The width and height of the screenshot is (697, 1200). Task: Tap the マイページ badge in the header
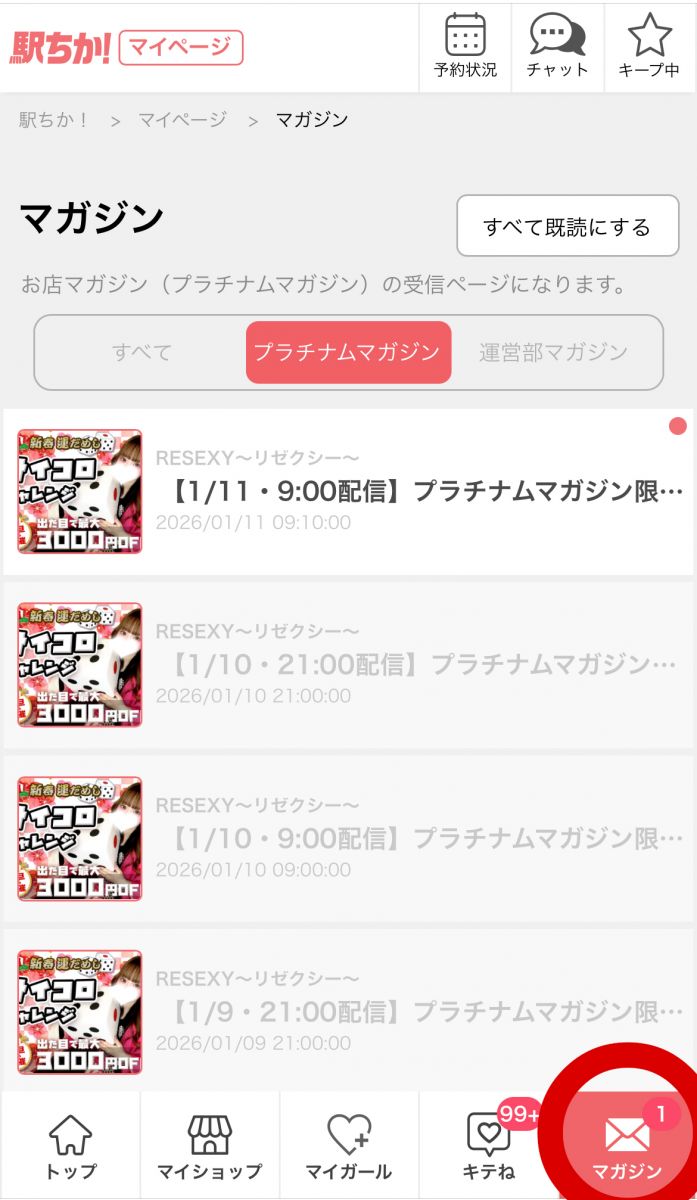(x=180, y=47)
